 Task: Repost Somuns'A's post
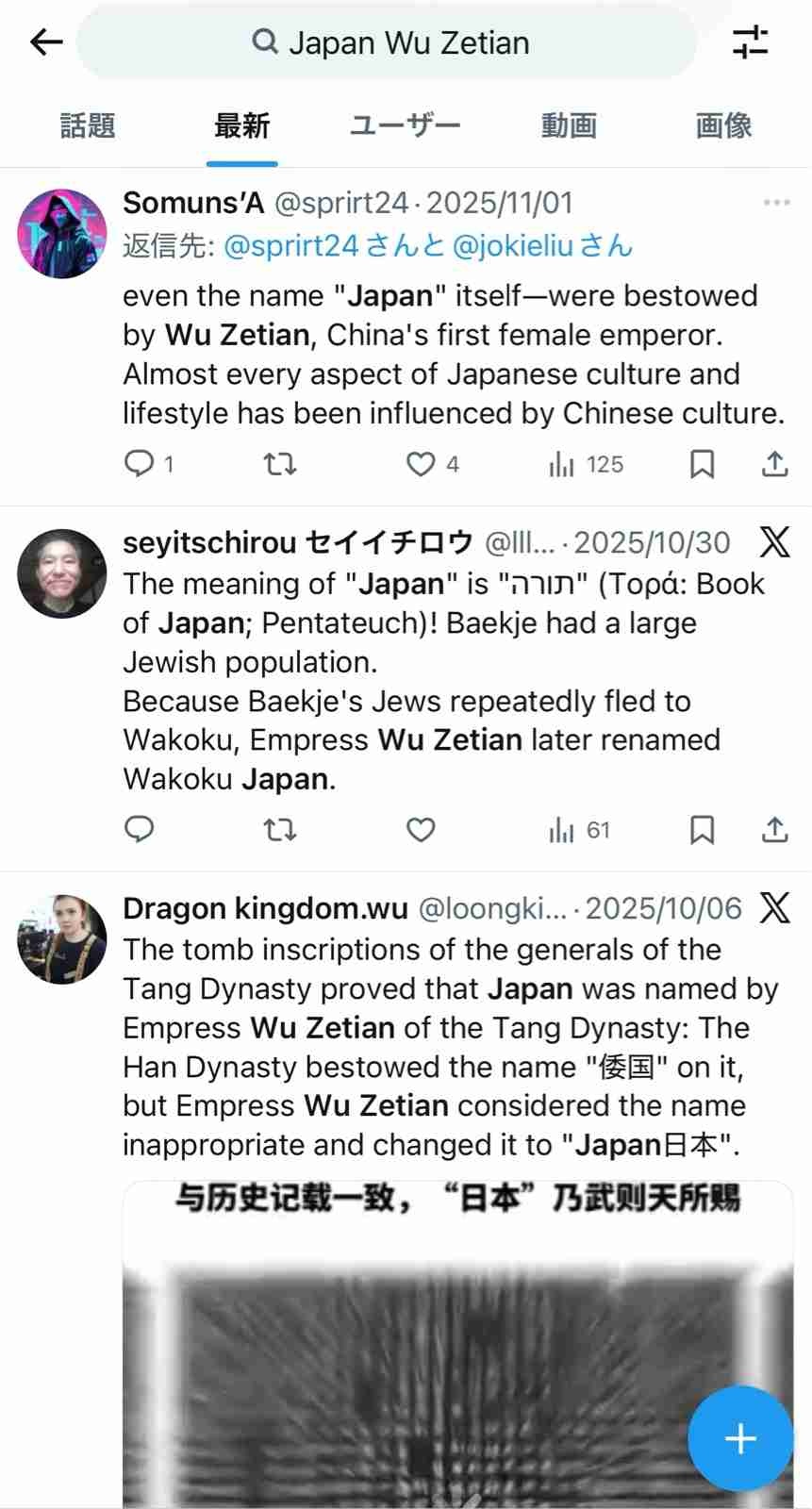click(x=279, y=463)
